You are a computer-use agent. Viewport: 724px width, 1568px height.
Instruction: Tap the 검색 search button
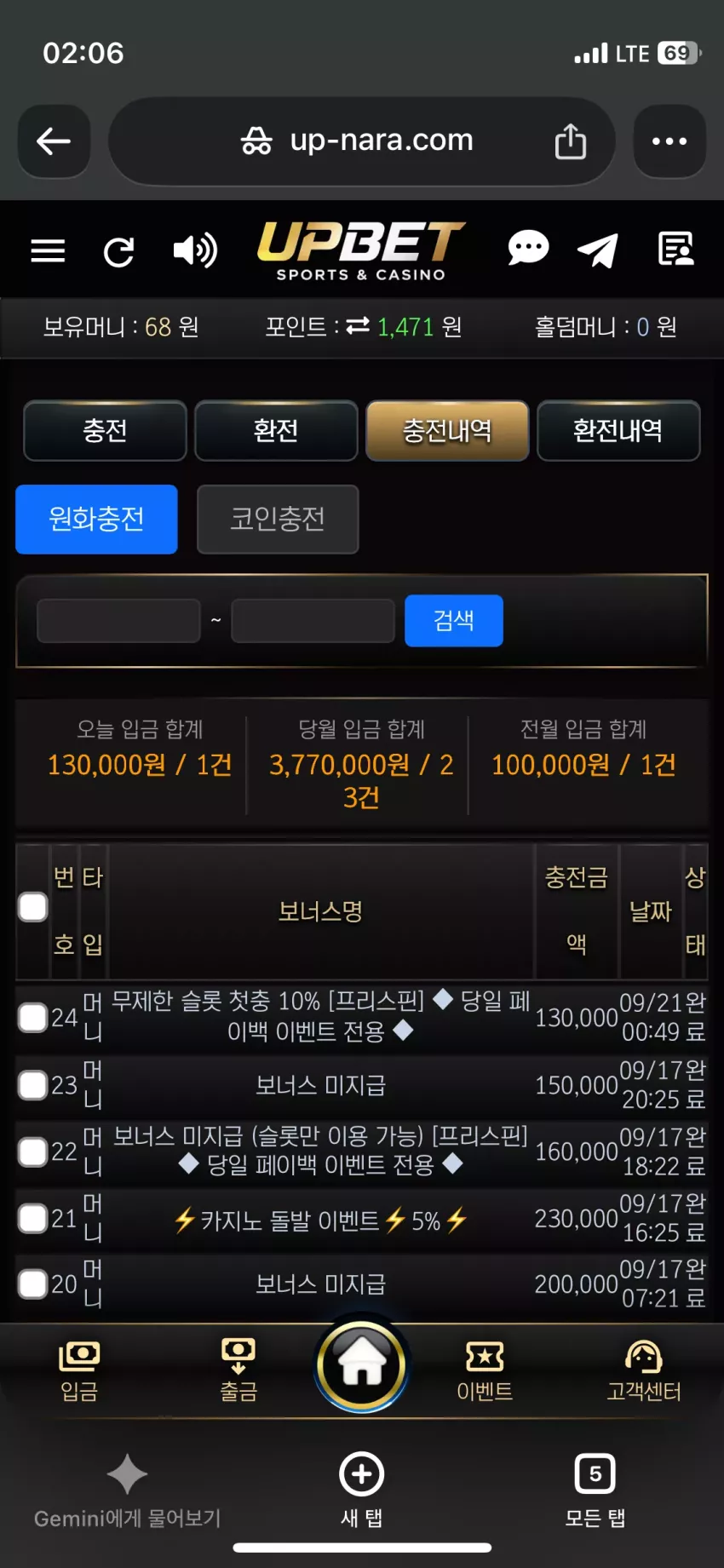click(454, 621)
